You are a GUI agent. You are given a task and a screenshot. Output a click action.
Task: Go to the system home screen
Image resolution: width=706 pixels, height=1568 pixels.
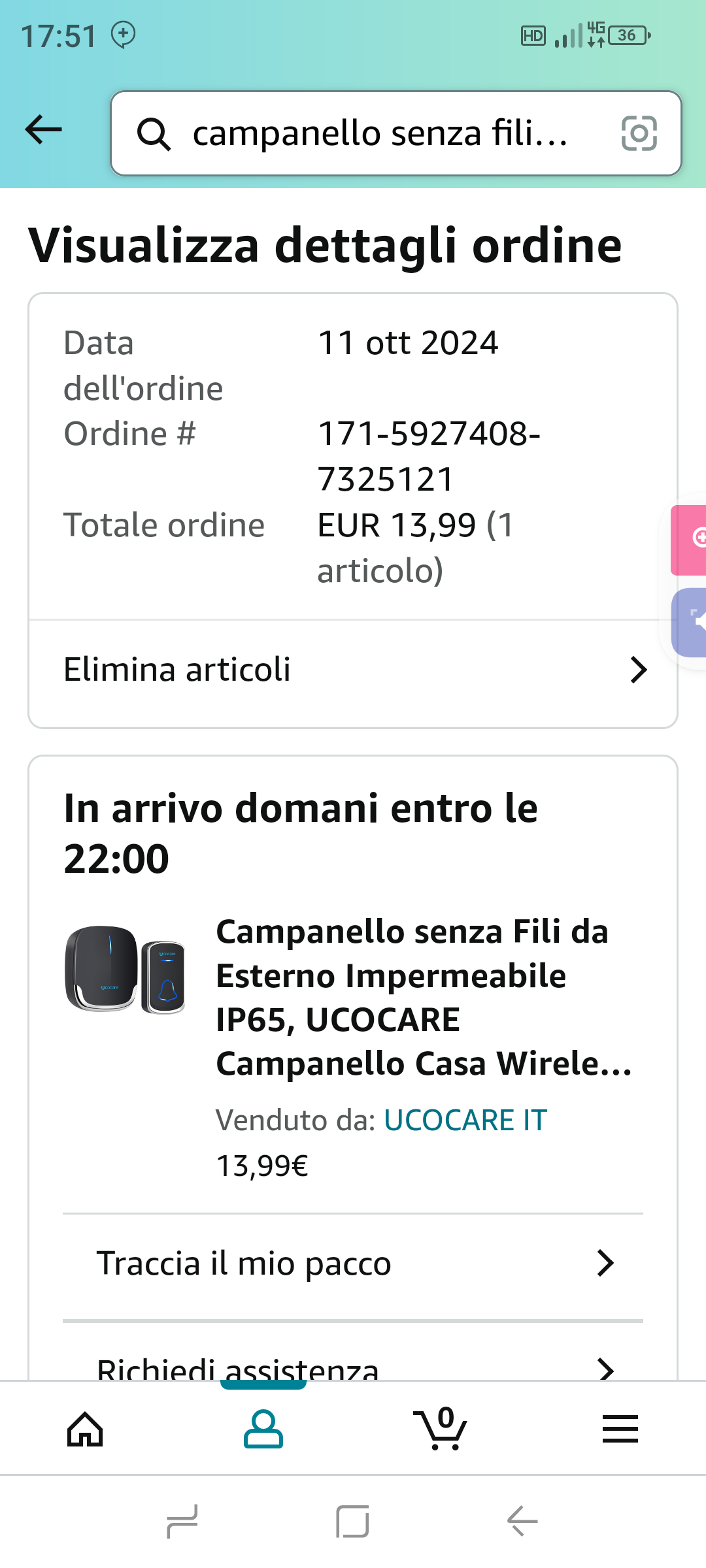tap(352, 1521)
